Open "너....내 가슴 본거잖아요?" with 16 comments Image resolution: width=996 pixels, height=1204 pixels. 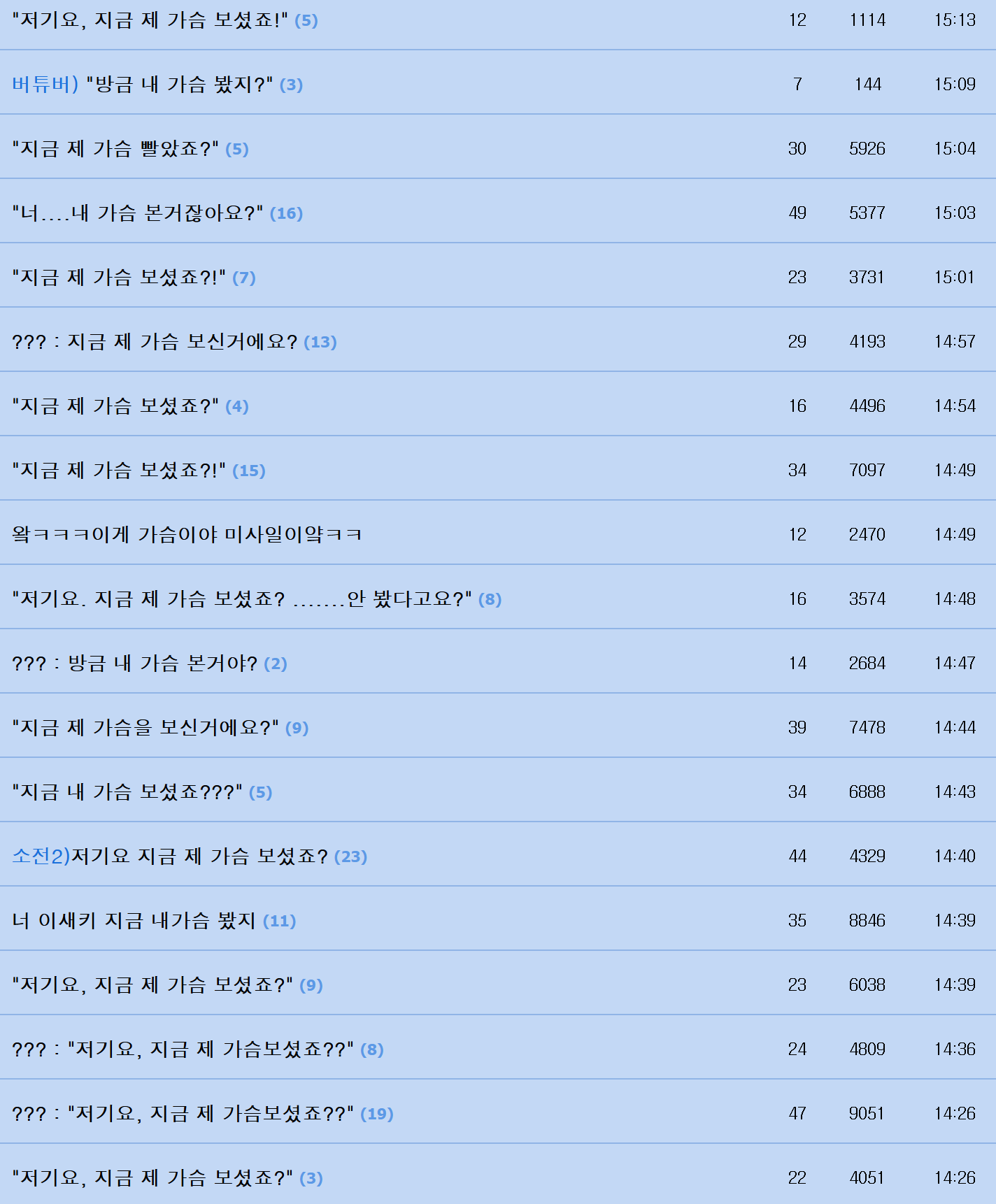click(x=138, y=213)
